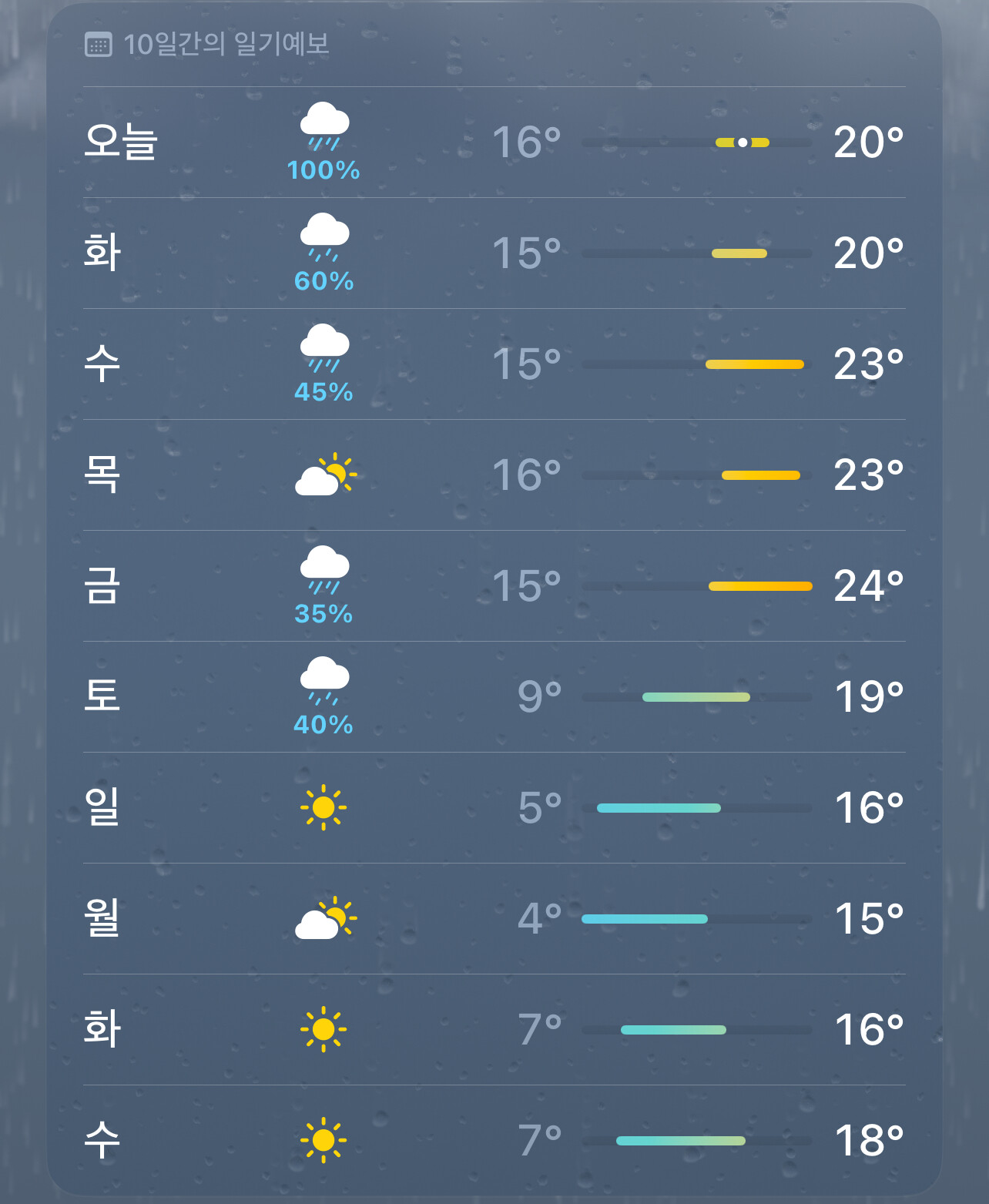Image resolution: width=989 pixels, height=1204 pixels.
Task: Open the 화 row with 60% rain
Action: coord(494,253)
